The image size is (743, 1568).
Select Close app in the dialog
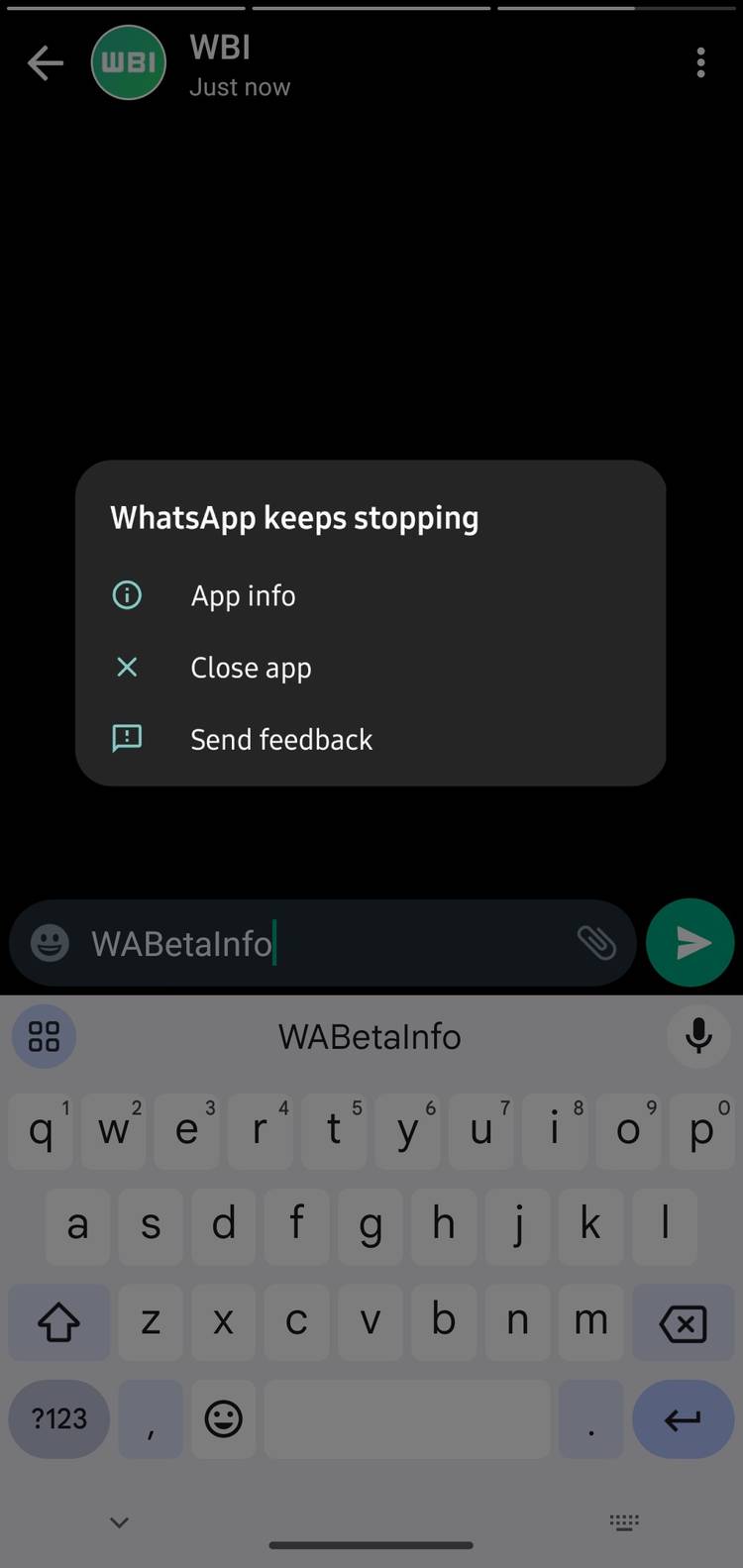(251, 668)
